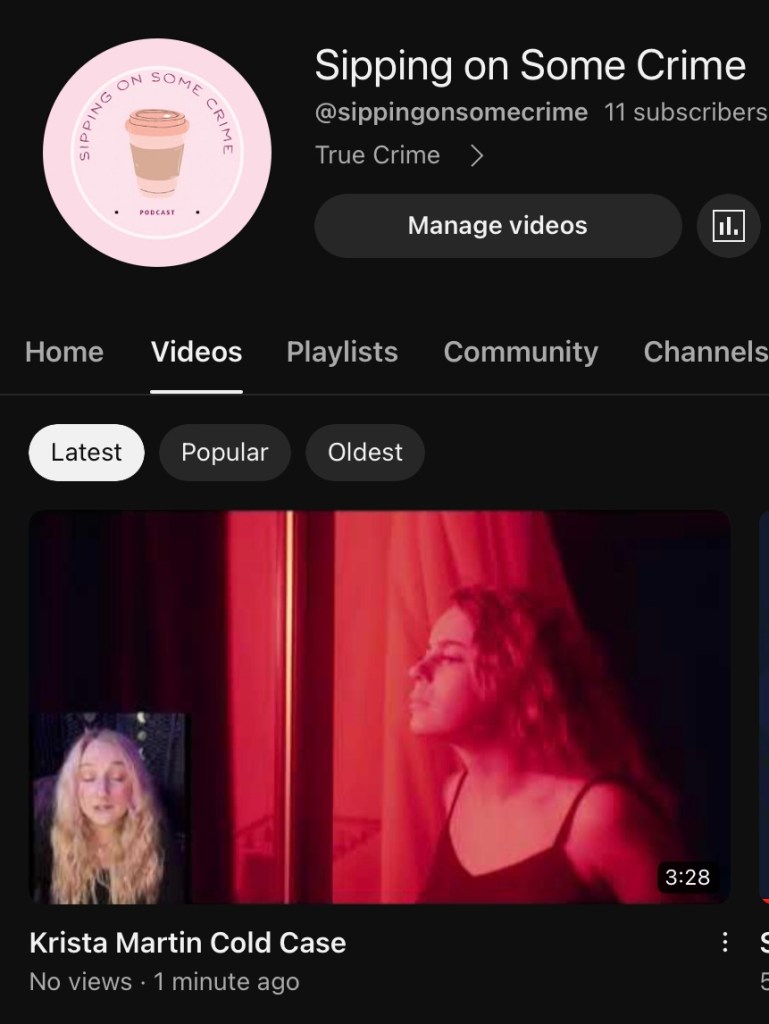Switch to the Channels tab

coord(705,352)
